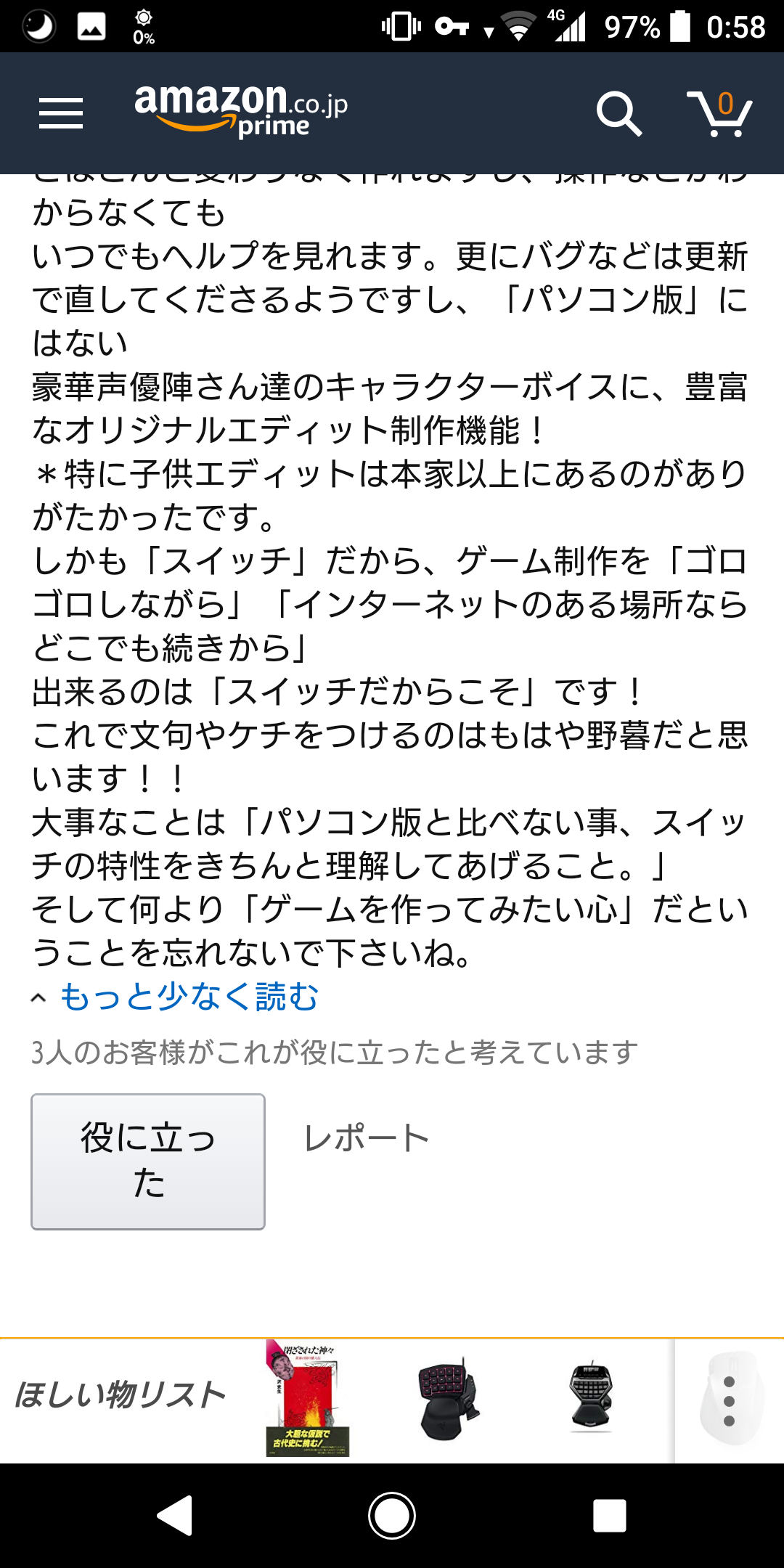Screen dimensions: 784x1568
Task: Report this review via レポート
Action: tap(367, 1138)
